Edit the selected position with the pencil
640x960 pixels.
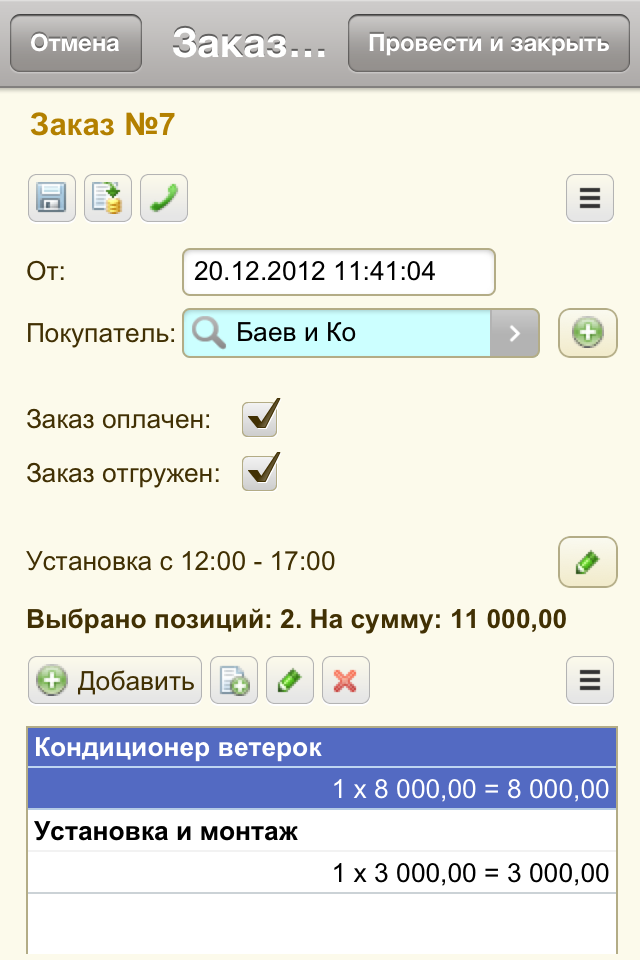click(x=290, y=682)
